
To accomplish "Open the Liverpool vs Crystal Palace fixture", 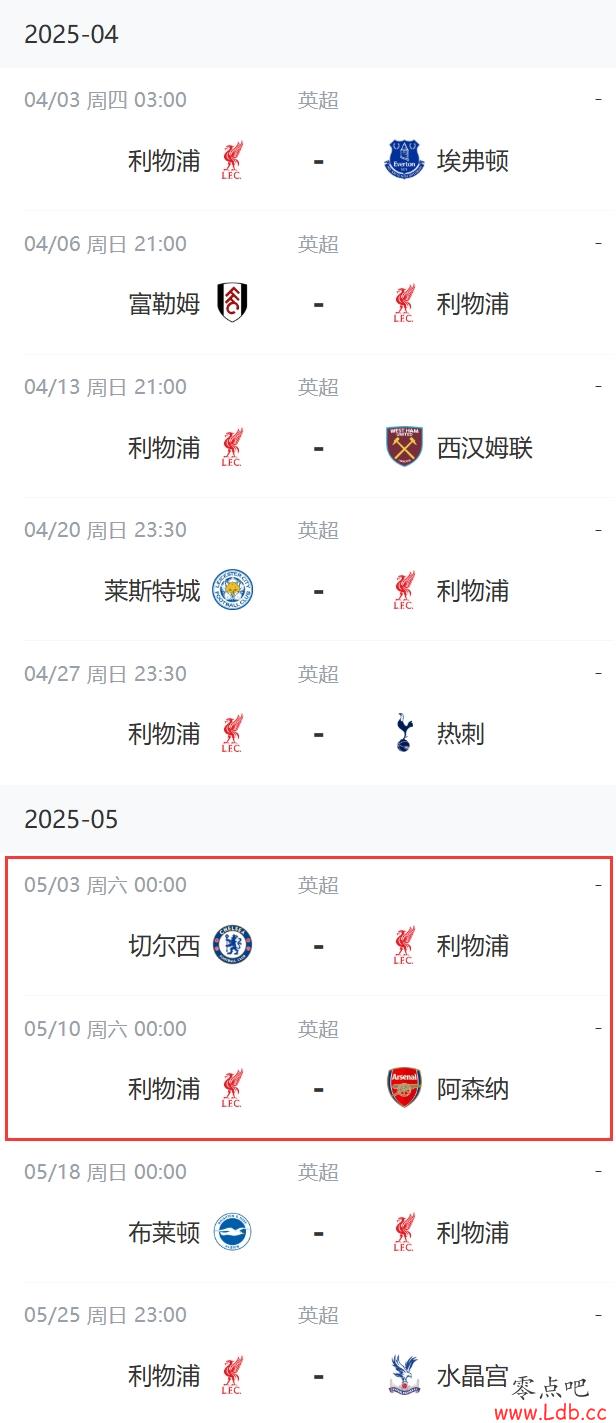I will click(318, 1375).
